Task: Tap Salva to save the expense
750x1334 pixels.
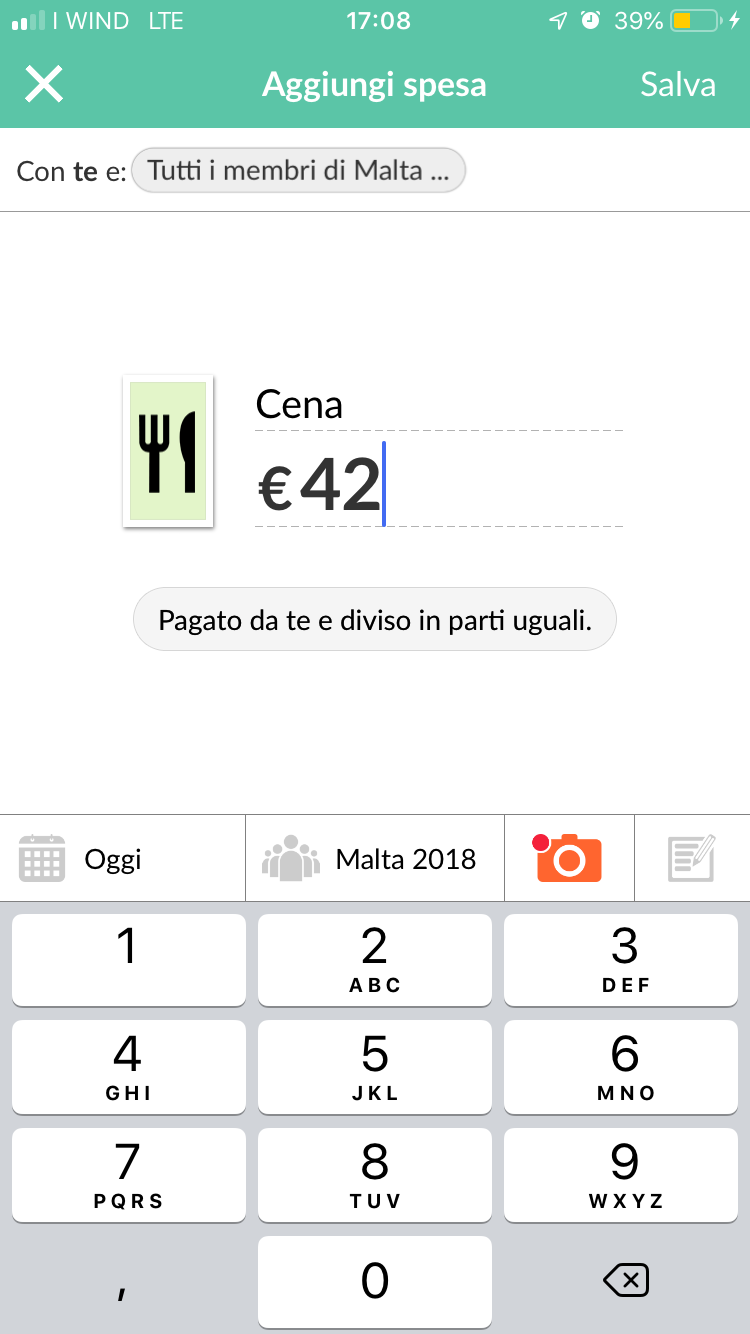Action: 678,85
